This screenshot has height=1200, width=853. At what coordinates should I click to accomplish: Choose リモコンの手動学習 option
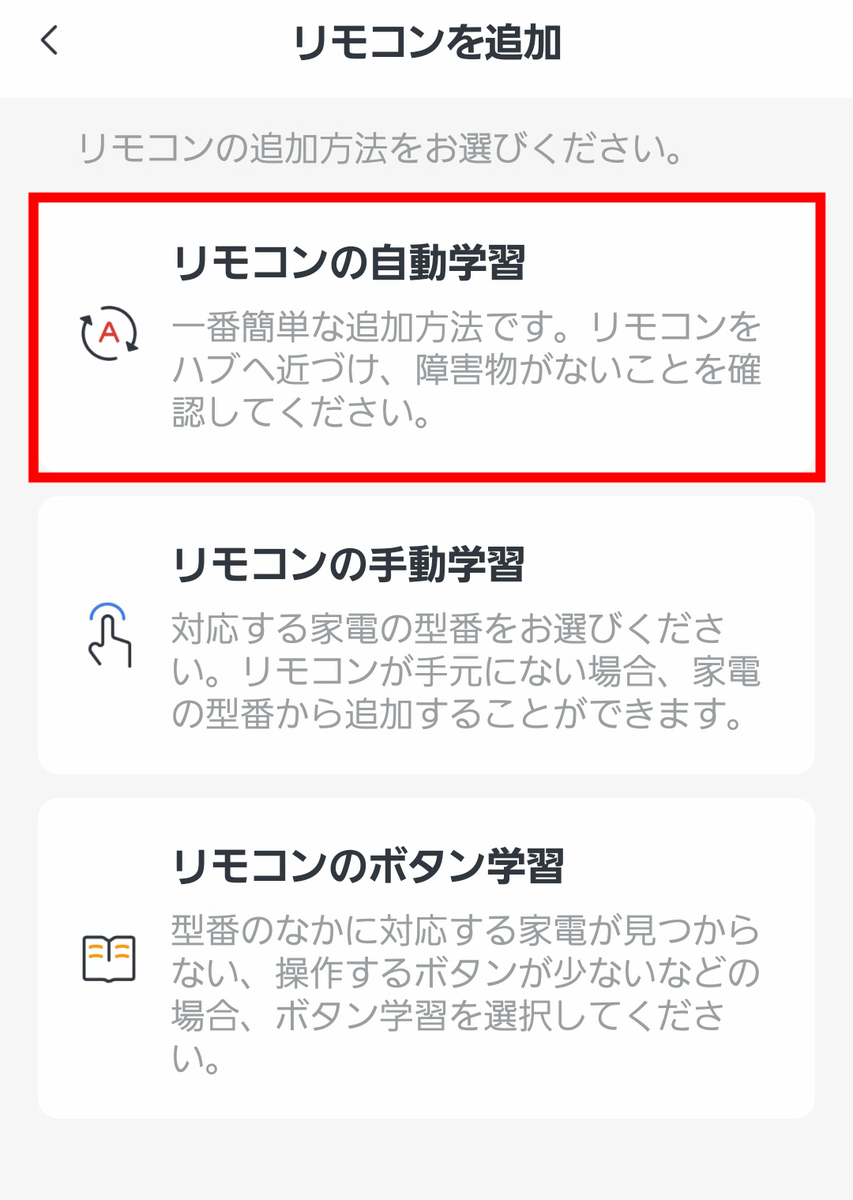pos(427,635)
